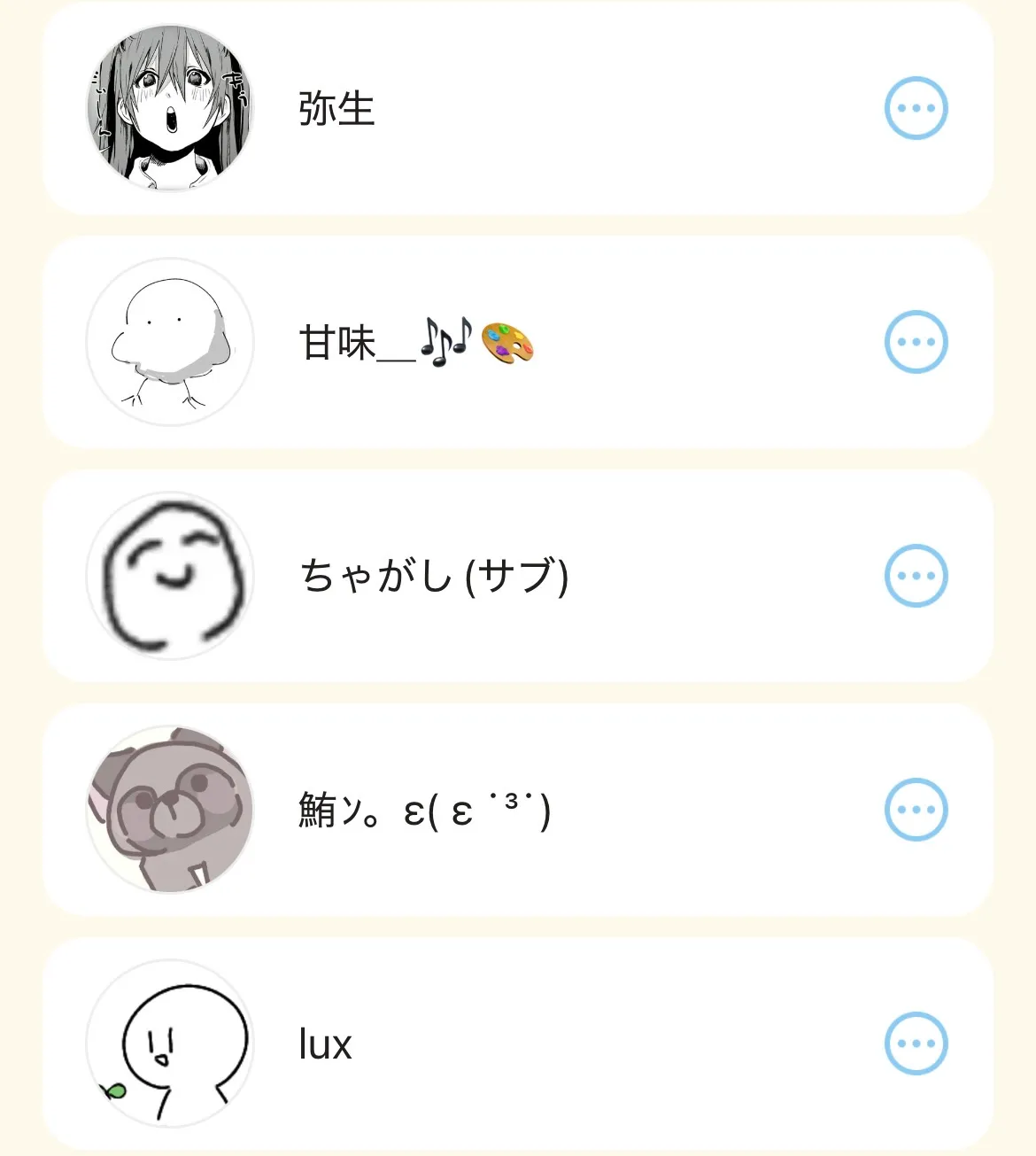Tap the three-dot icon for ちゃがし (サブ)
1036x1156 pixels.
916,576
